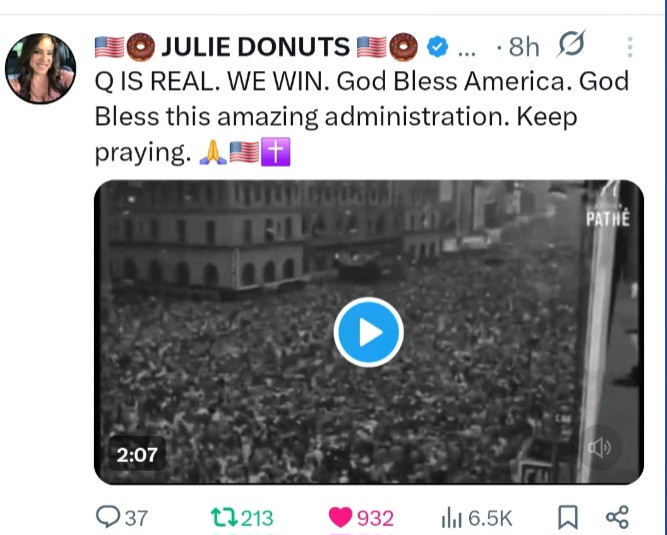Open the JULIE DONUTS account name

(x=254, y=47)
